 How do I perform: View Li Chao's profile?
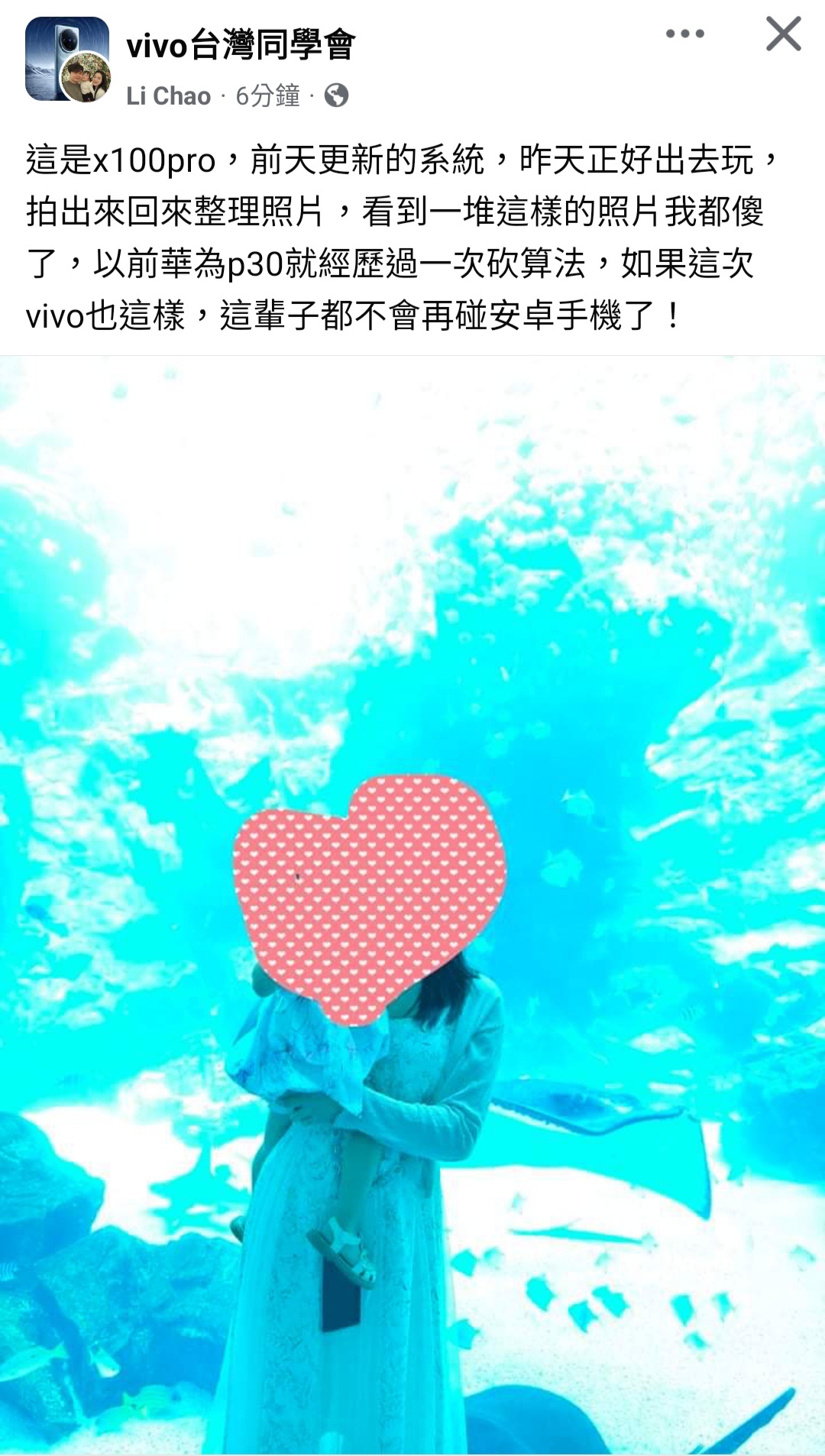pos(168,95)
